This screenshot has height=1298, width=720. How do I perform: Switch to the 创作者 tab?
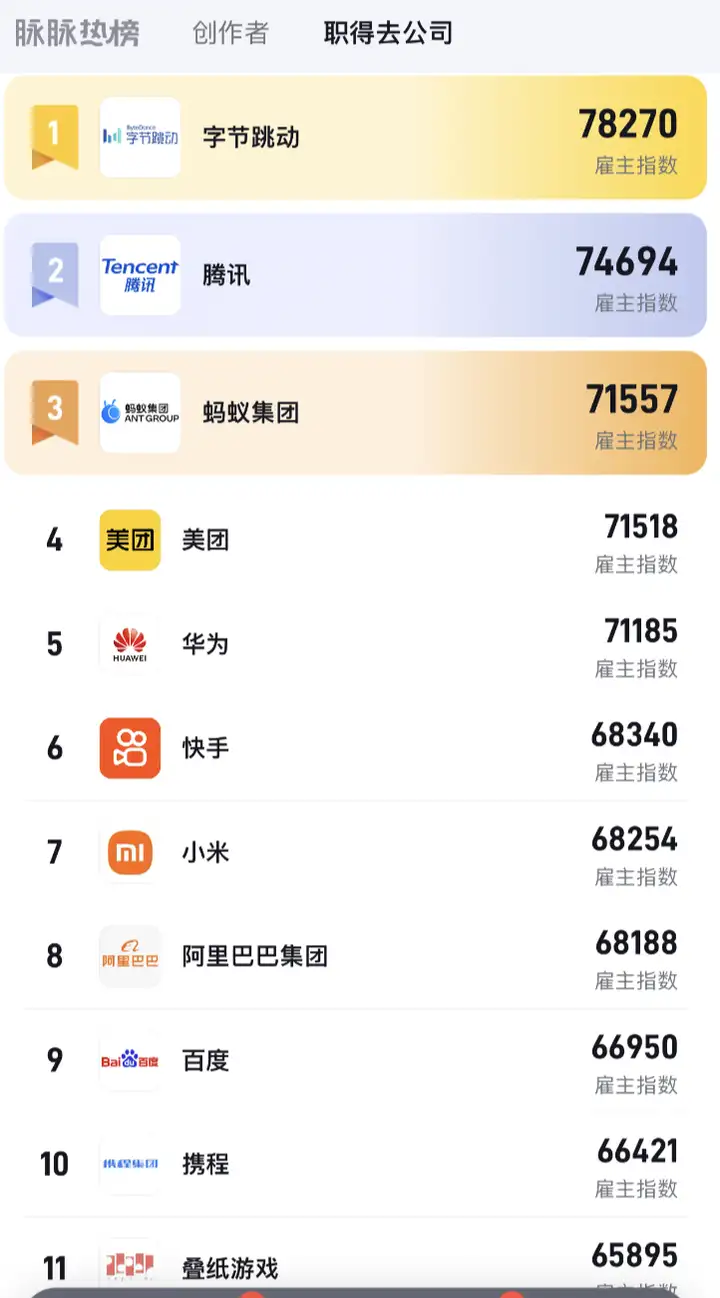click(230, 33)
